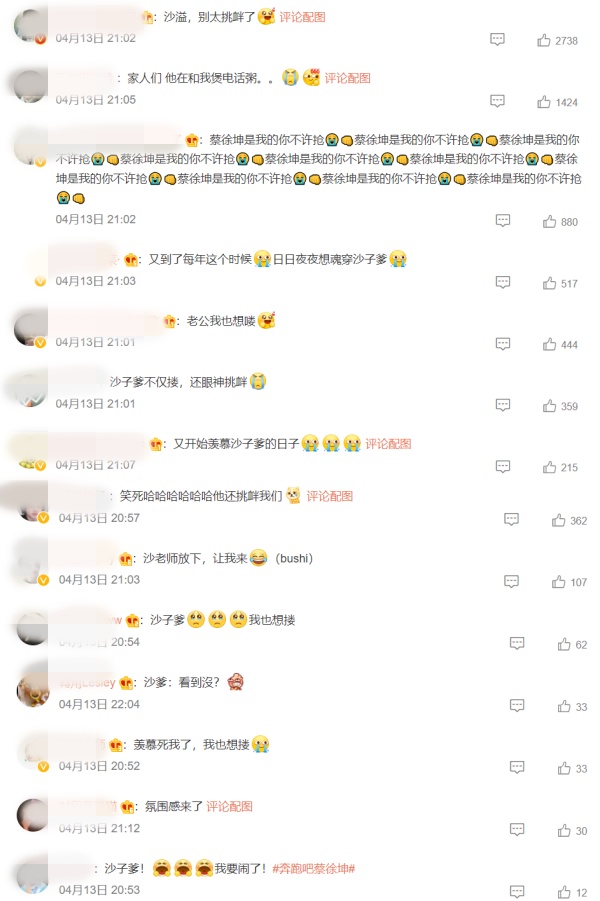Like the comment "沙子爹！我要闹了"
This screenshot has height=901, width=600.
pos(563,892)
